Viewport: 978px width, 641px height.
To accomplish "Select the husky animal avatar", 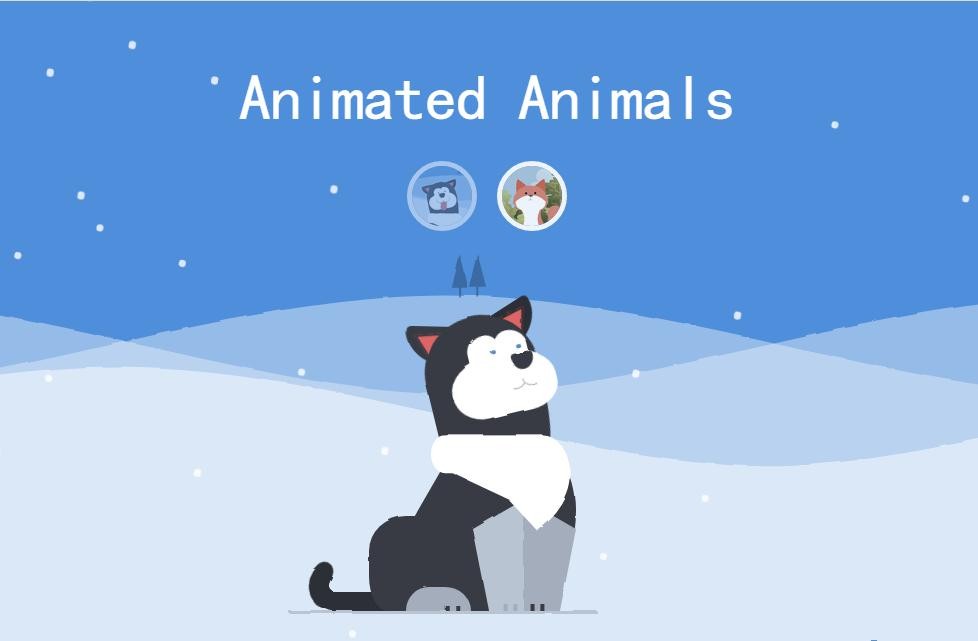I will click(x=442, y=195).
